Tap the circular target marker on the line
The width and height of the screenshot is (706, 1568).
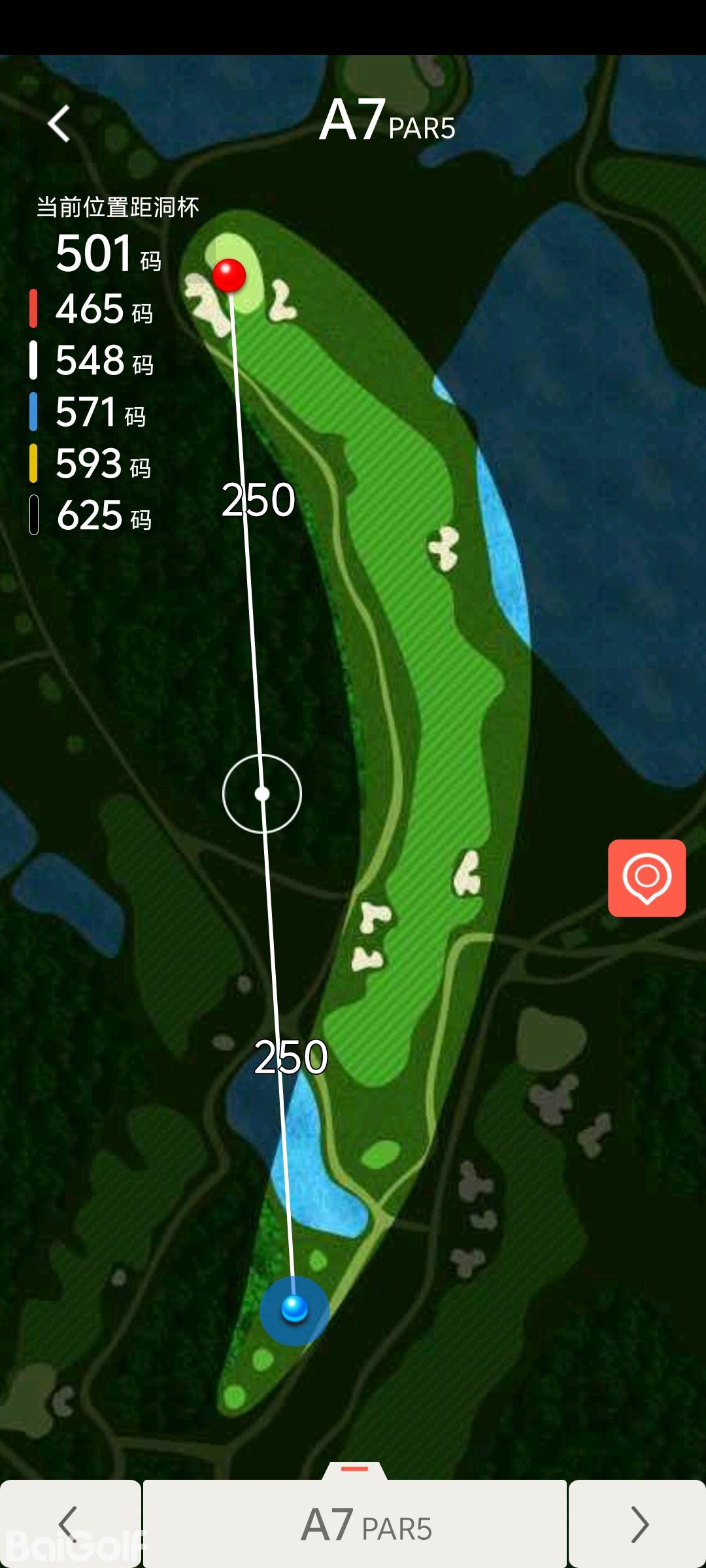[262, 794]
